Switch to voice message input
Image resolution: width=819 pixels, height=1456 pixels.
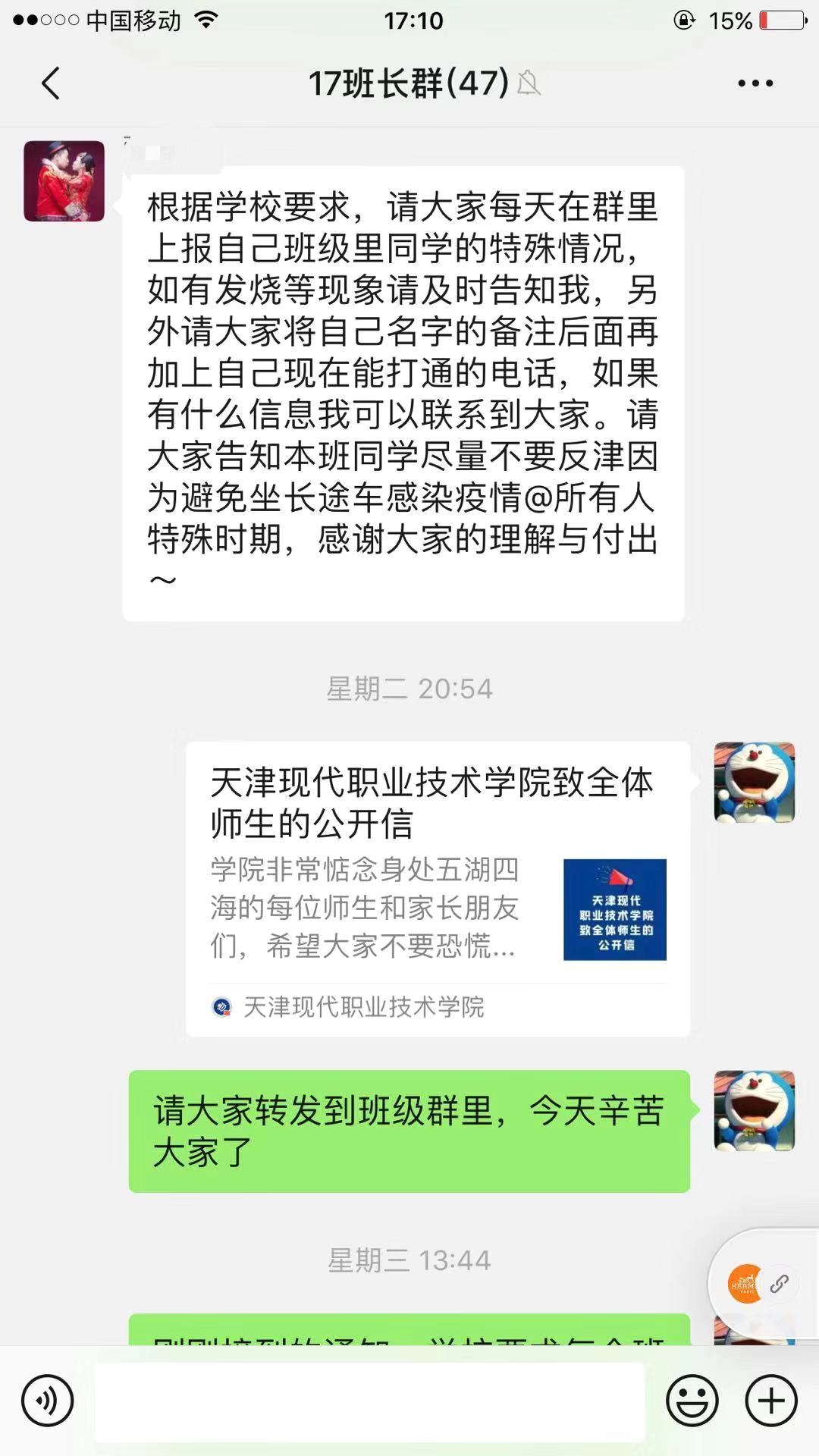(47, 1400)
